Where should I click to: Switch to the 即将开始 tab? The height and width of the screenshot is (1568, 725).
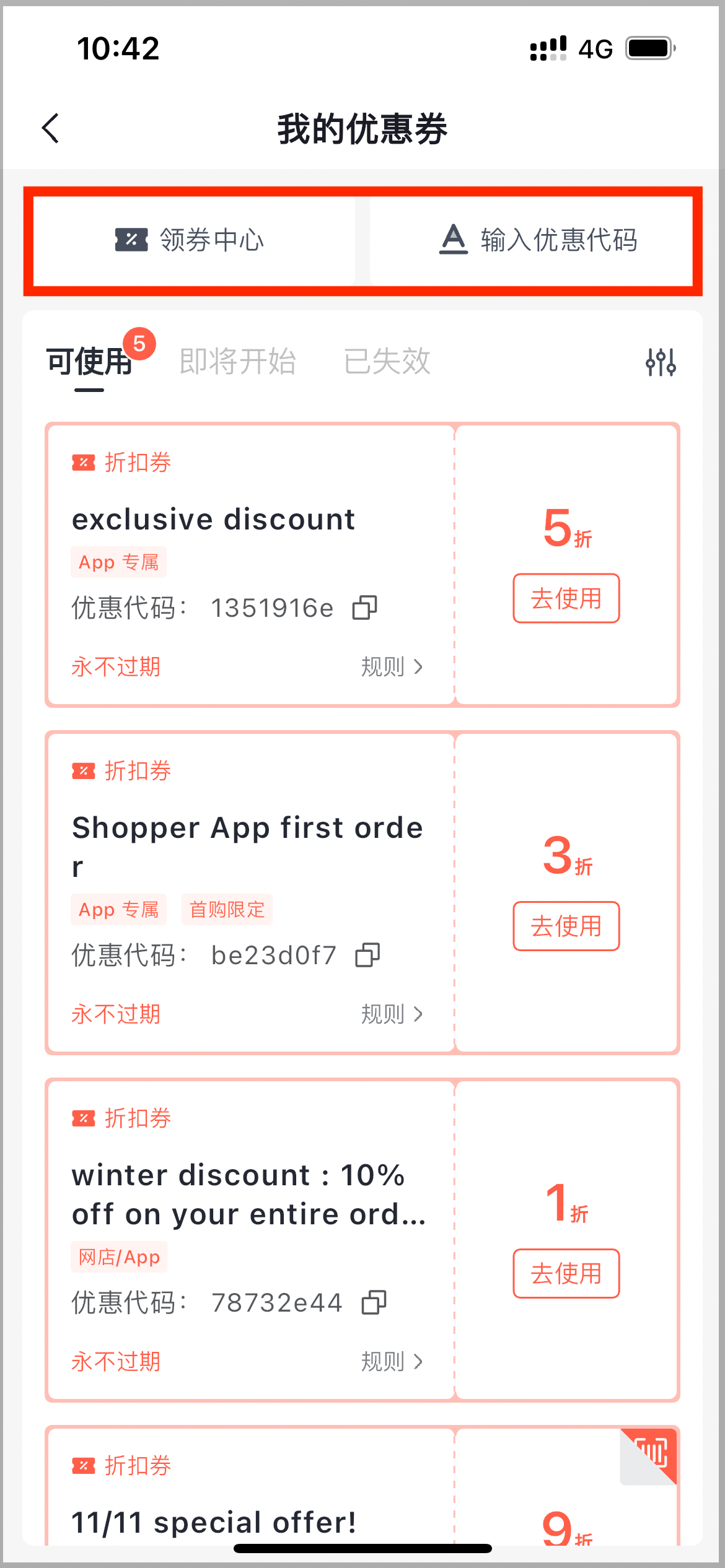tap(237, 362)
